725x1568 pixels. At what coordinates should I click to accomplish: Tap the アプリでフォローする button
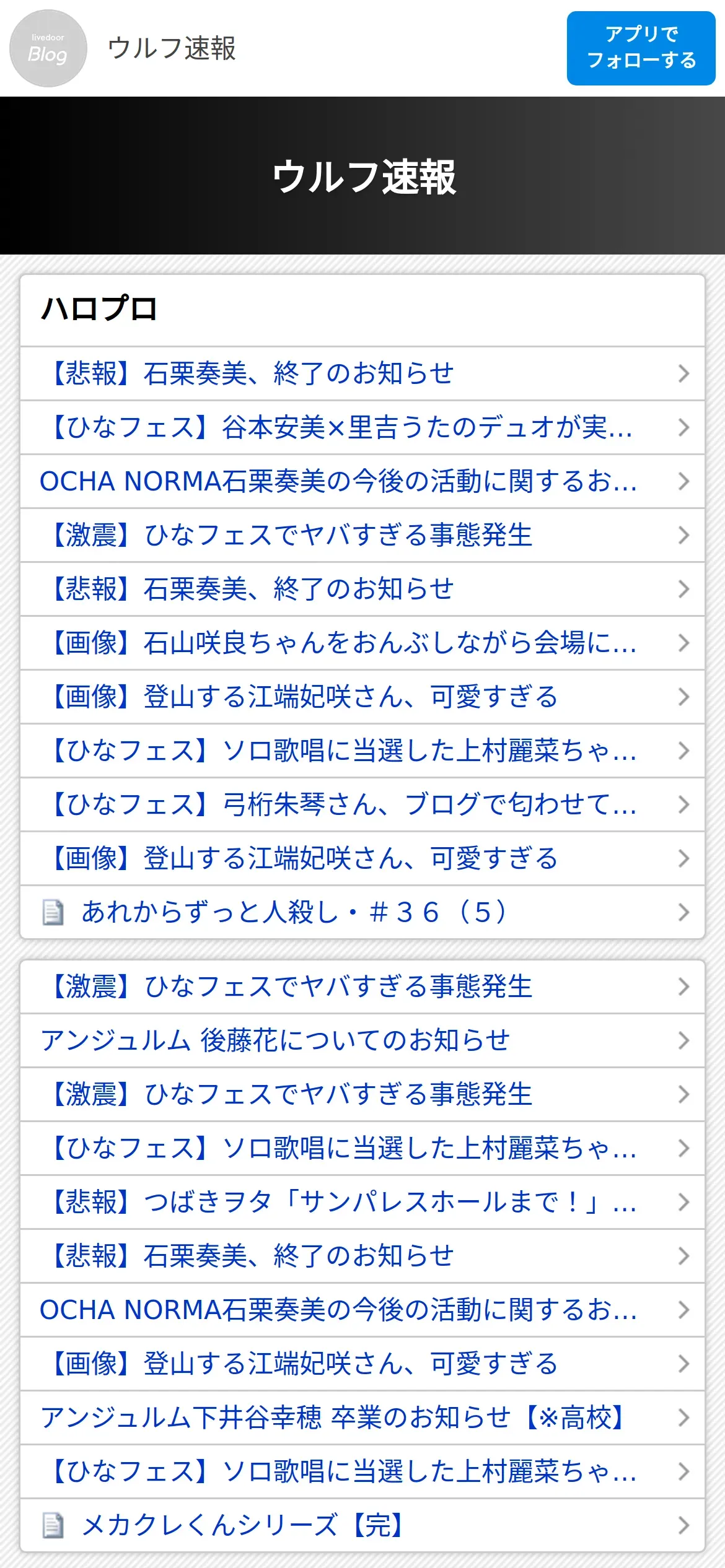point(641,48)
